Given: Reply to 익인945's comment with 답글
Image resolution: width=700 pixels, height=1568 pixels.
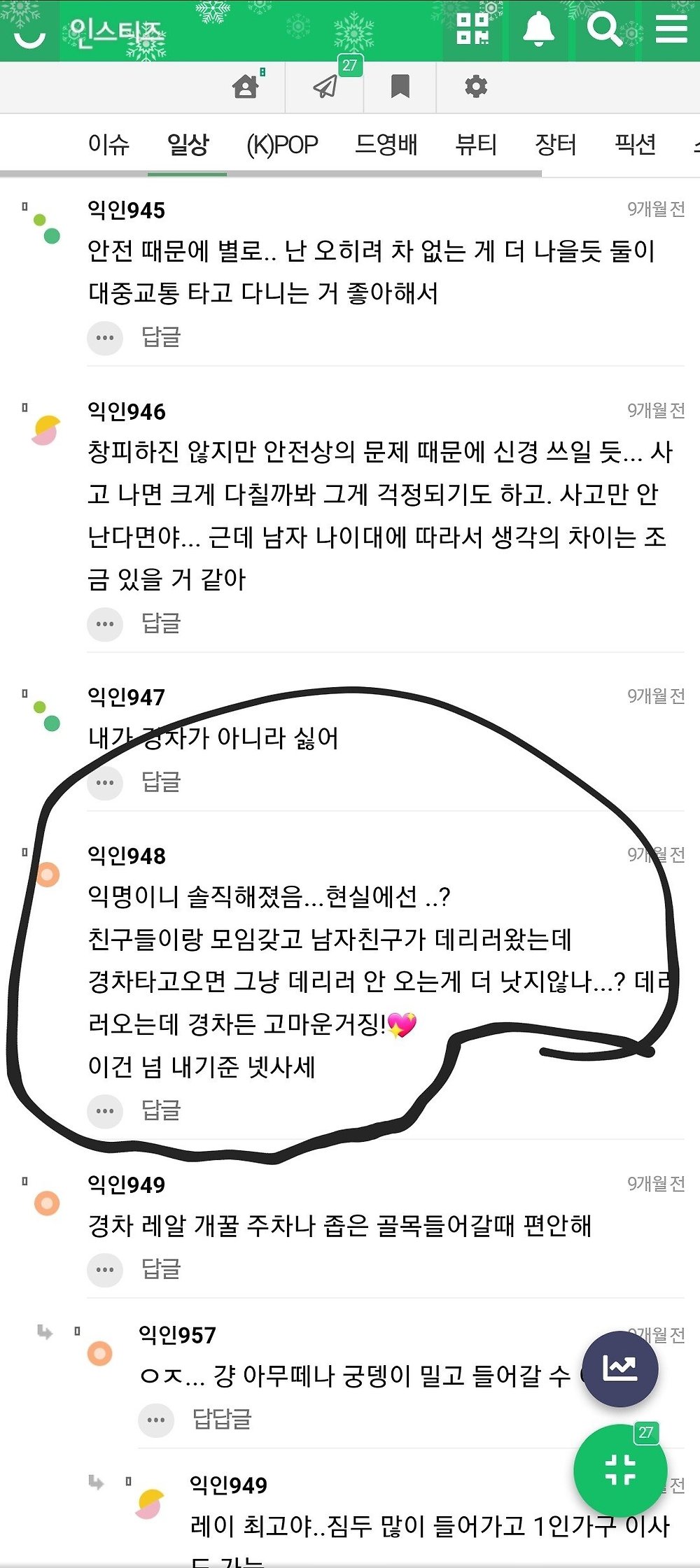Looking at the screenshot, I should [161, 337].
